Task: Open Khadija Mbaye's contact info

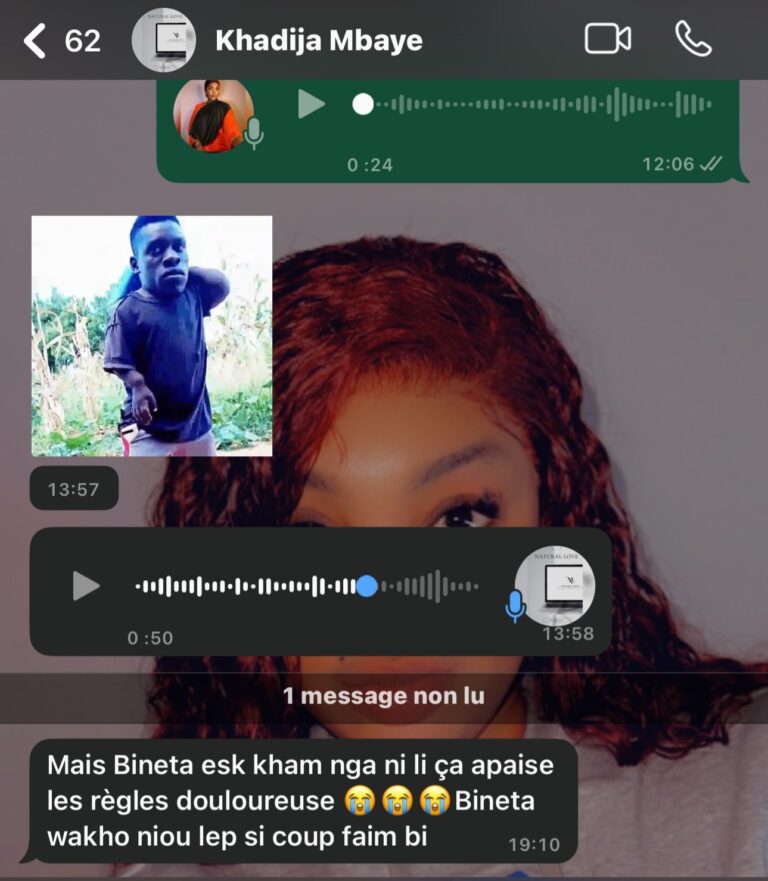Action: point(318,41)
